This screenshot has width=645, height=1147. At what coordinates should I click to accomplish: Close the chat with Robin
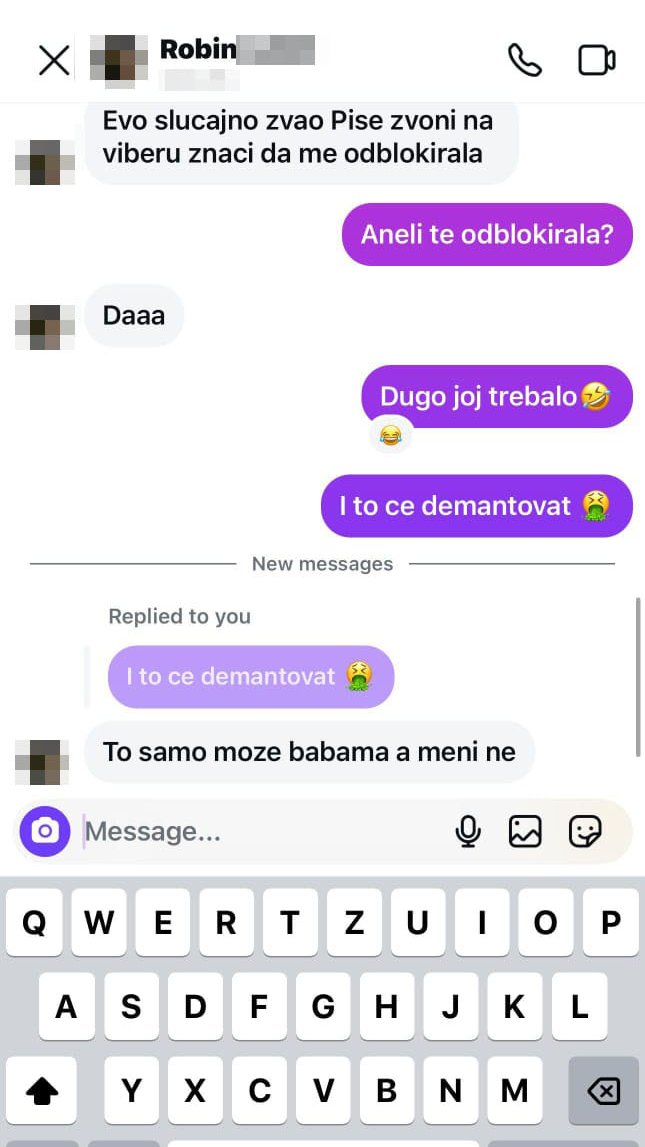click(54, 60)
